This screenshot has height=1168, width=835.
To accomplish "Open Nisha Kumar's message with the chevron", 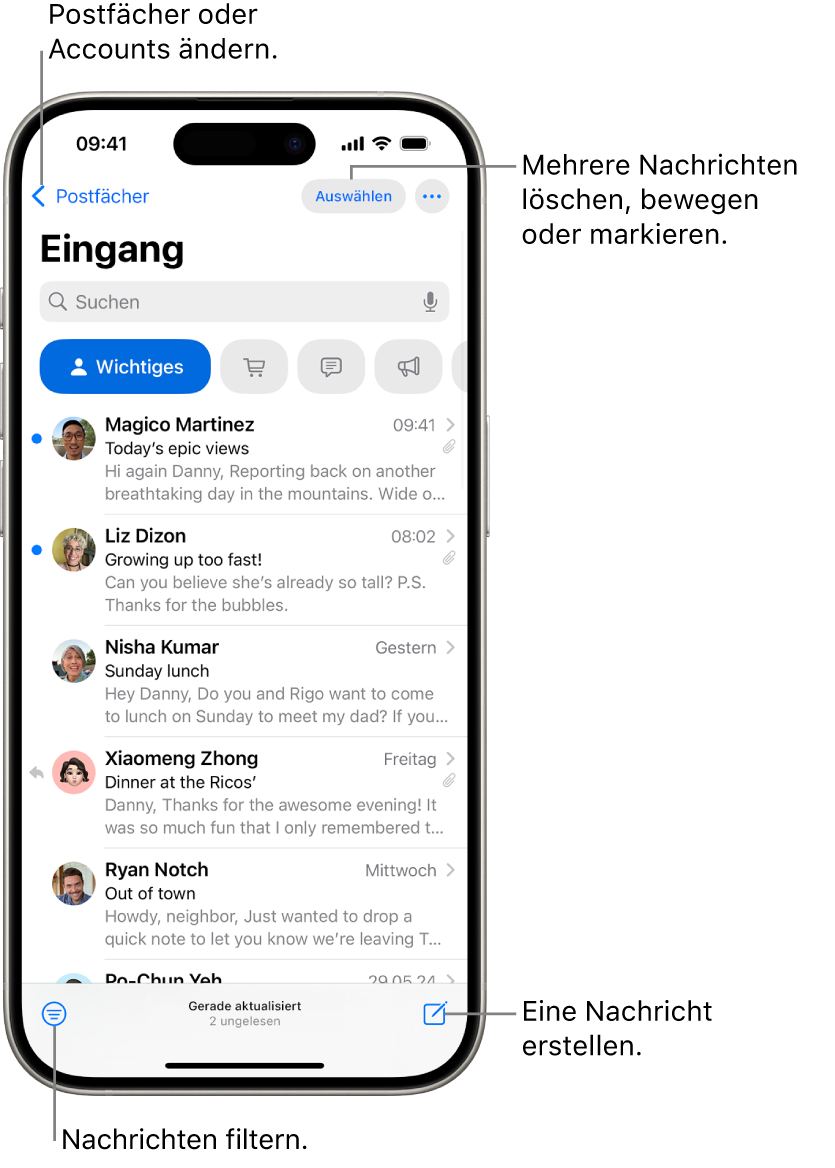I will pyautogui.click(x=451, y=647).
